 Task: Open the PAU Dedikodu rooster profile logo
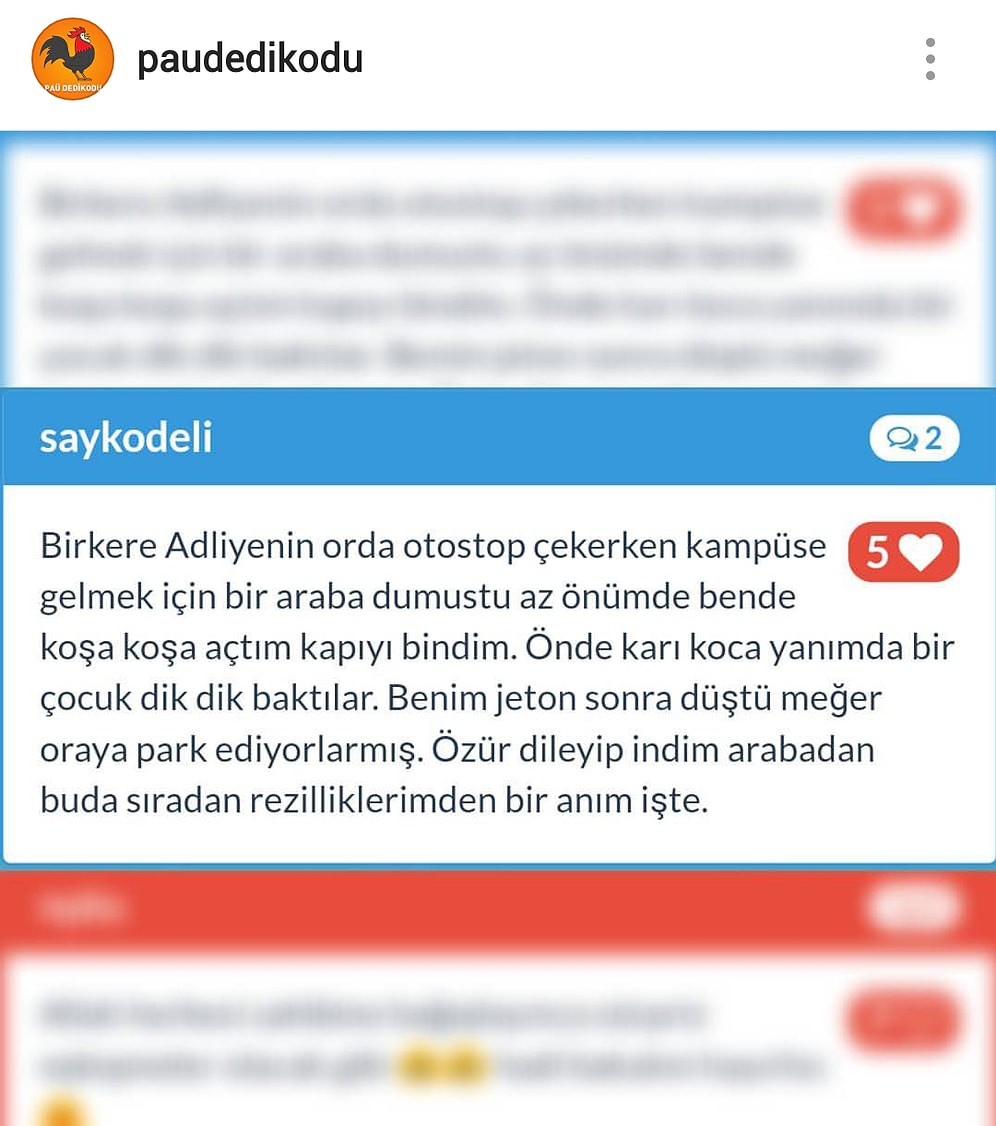[x=72, y=57]
